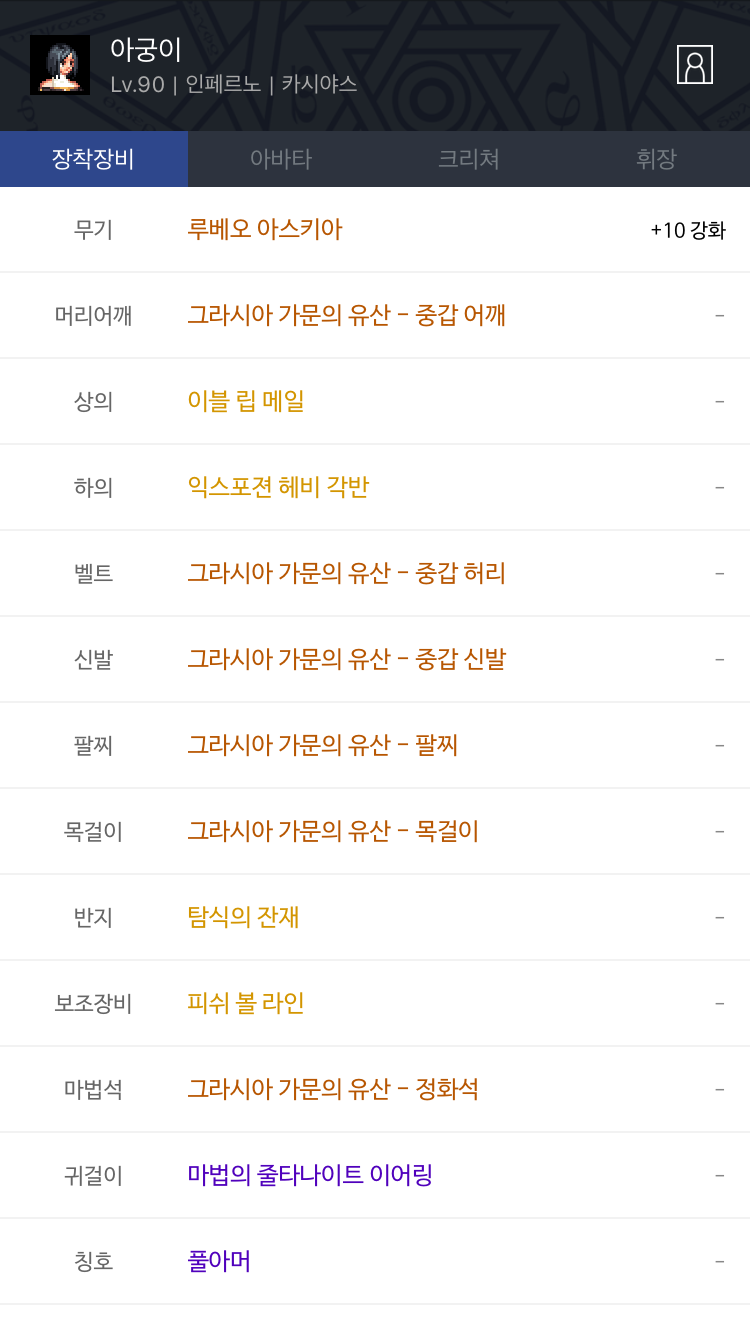Open weapon item 루베오 아스키아
Image resolution: width=750 pixels, height=1334 pixels.
[x=265, y=229]
